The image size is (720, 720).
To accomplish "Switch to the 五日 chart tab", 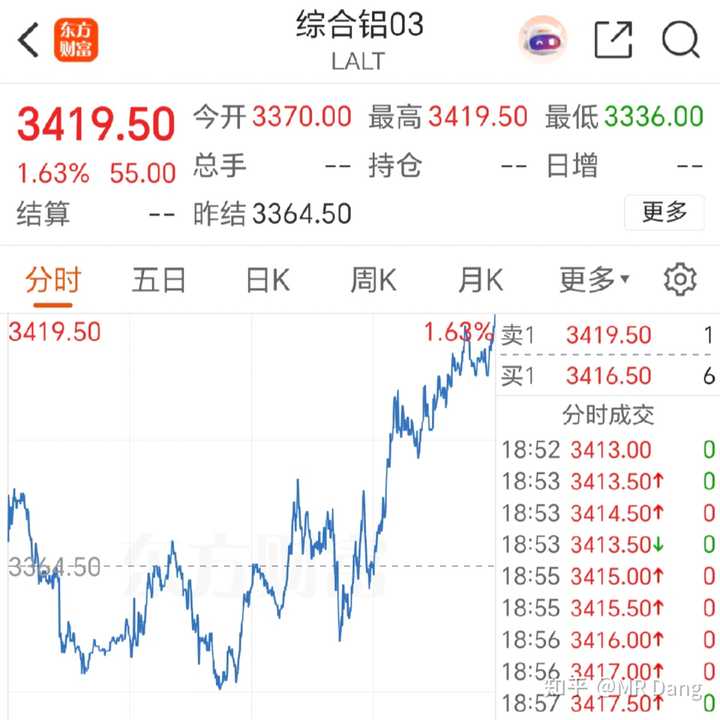I will pyautogui.click(x=159, y=281).
